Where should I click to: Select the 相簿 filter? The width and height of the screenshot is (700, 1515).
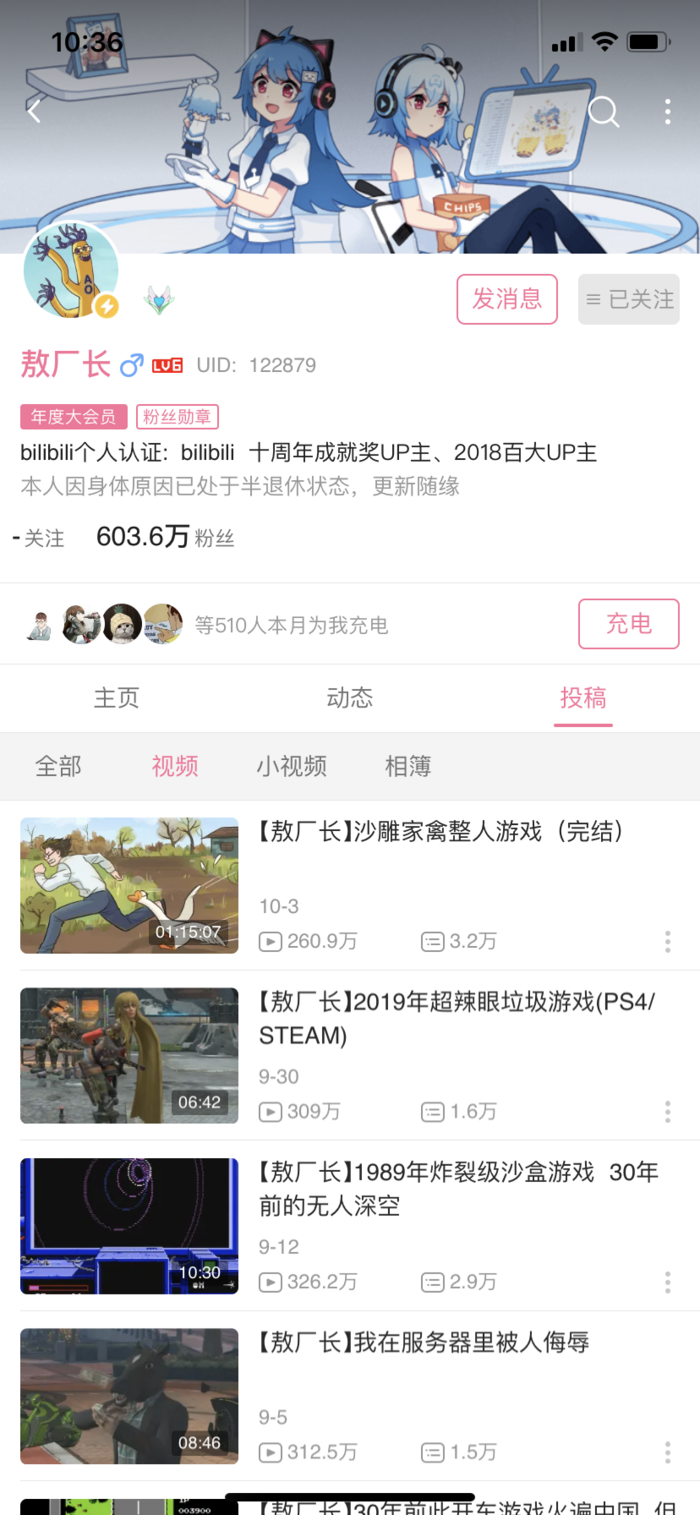click(408, 767)
